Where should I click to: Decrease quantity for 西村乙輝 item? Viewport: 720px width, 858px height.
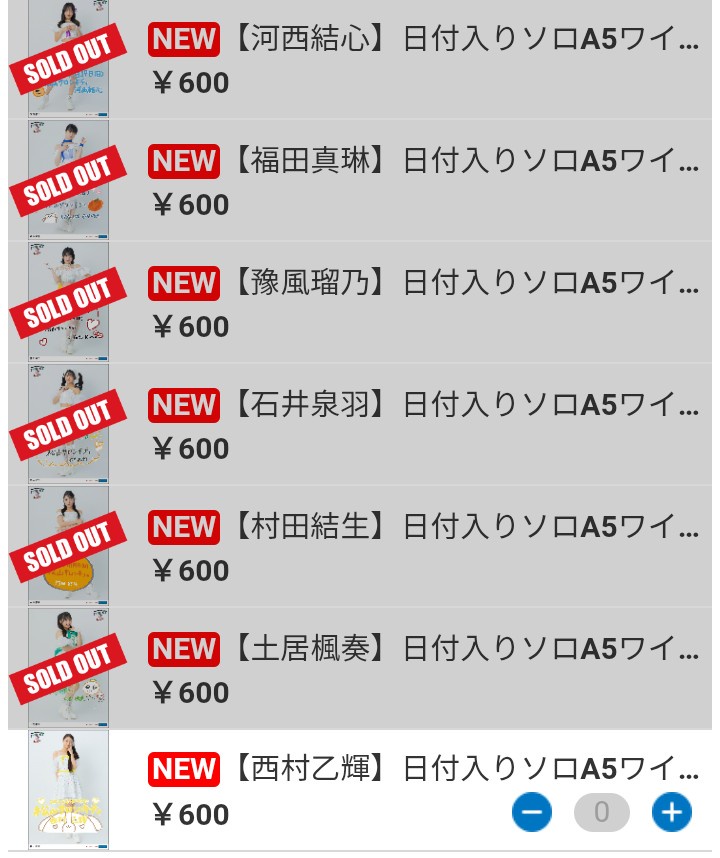pyautogui.click(x=531, y=812)
